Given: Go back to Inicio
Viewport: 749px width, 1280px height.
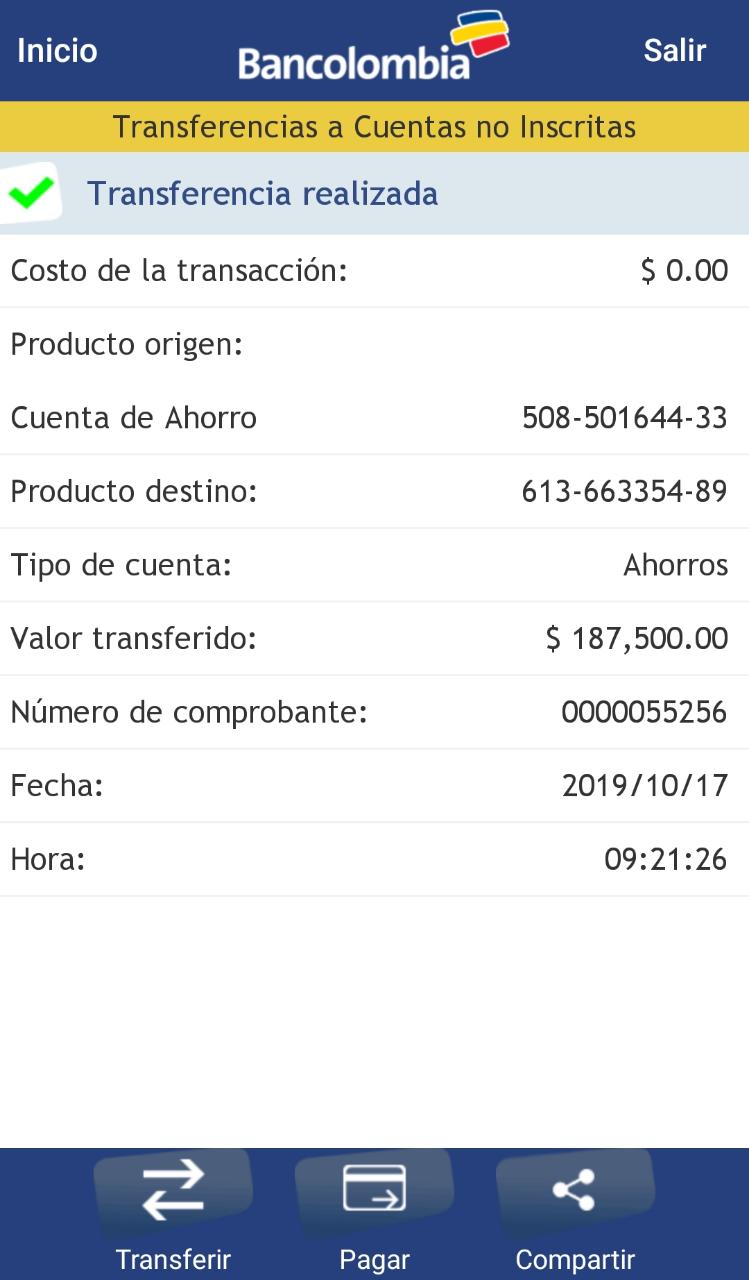Looking at the screenshot, I should (57, 50).
